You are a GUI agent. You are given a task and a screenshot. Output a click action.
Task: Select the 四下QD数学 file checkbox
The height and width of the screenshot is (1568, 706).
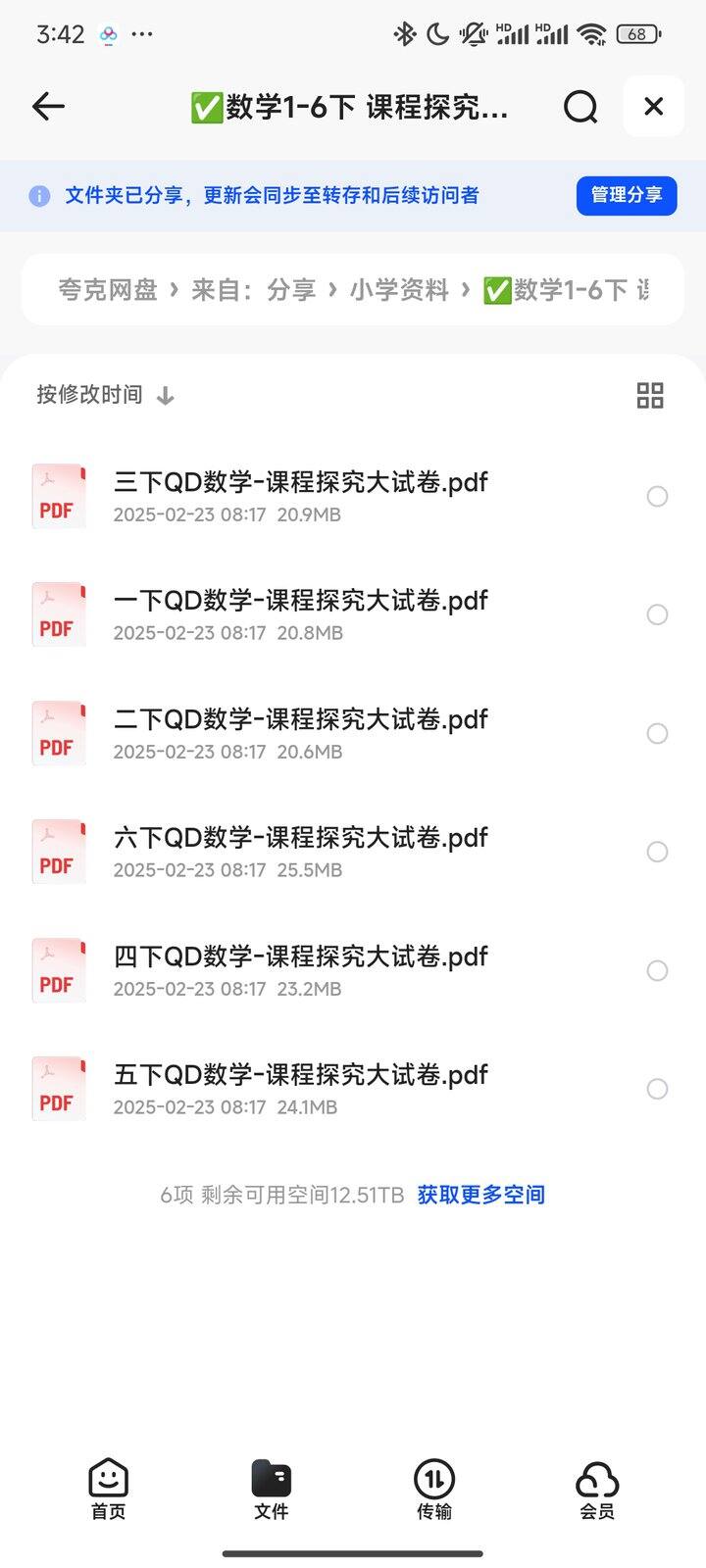coord(657,971)
